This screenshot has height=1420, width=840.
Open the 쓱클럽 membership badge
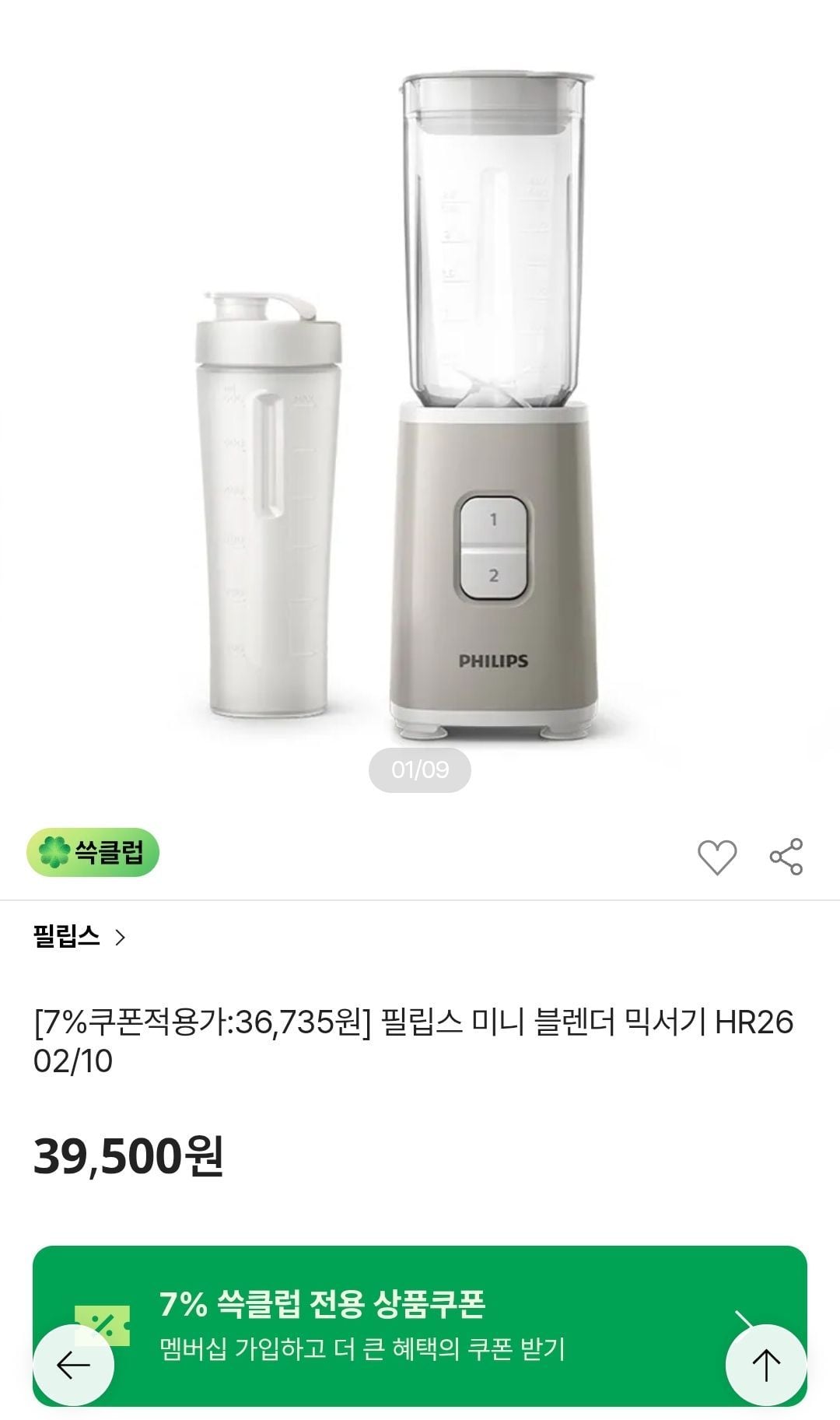[93, 853]
